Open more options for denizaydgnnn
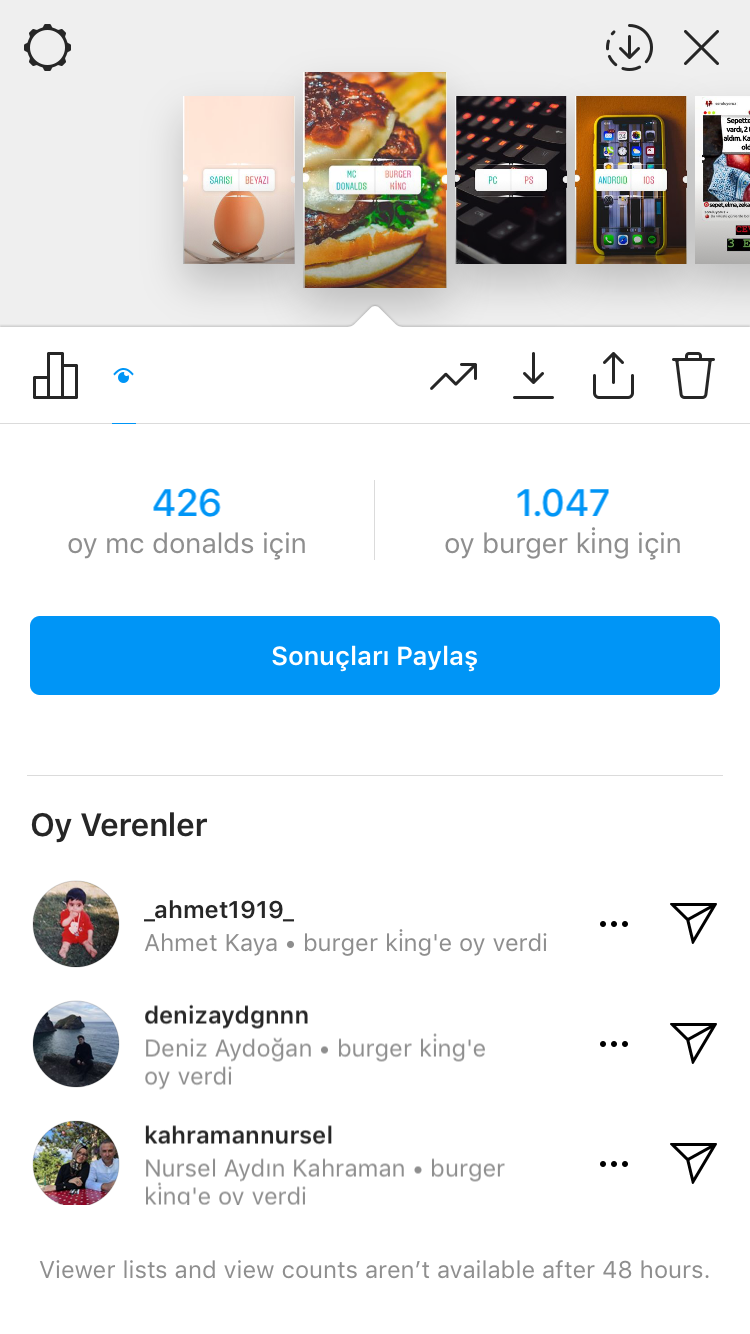This screenshot has height=1334, width=750. 613,1044
